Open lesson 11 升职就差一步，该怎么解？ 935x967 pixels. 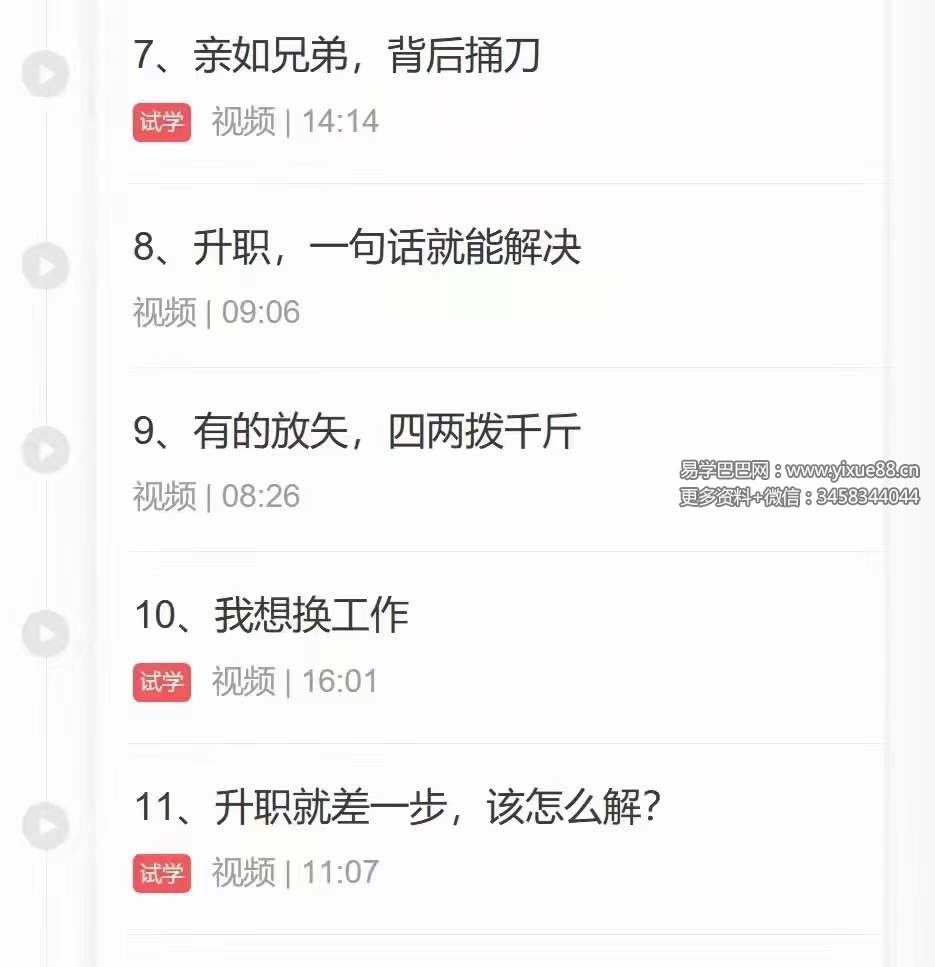(400, 805)
